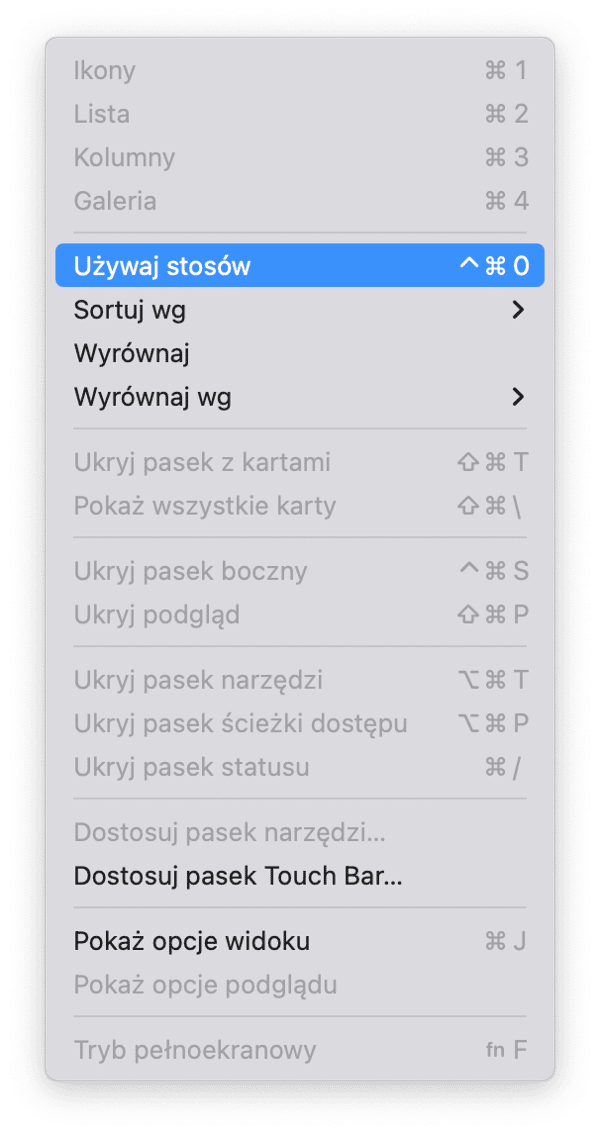
Task: Select Pokaż opcje widoku
Action: tap(299, 942)
